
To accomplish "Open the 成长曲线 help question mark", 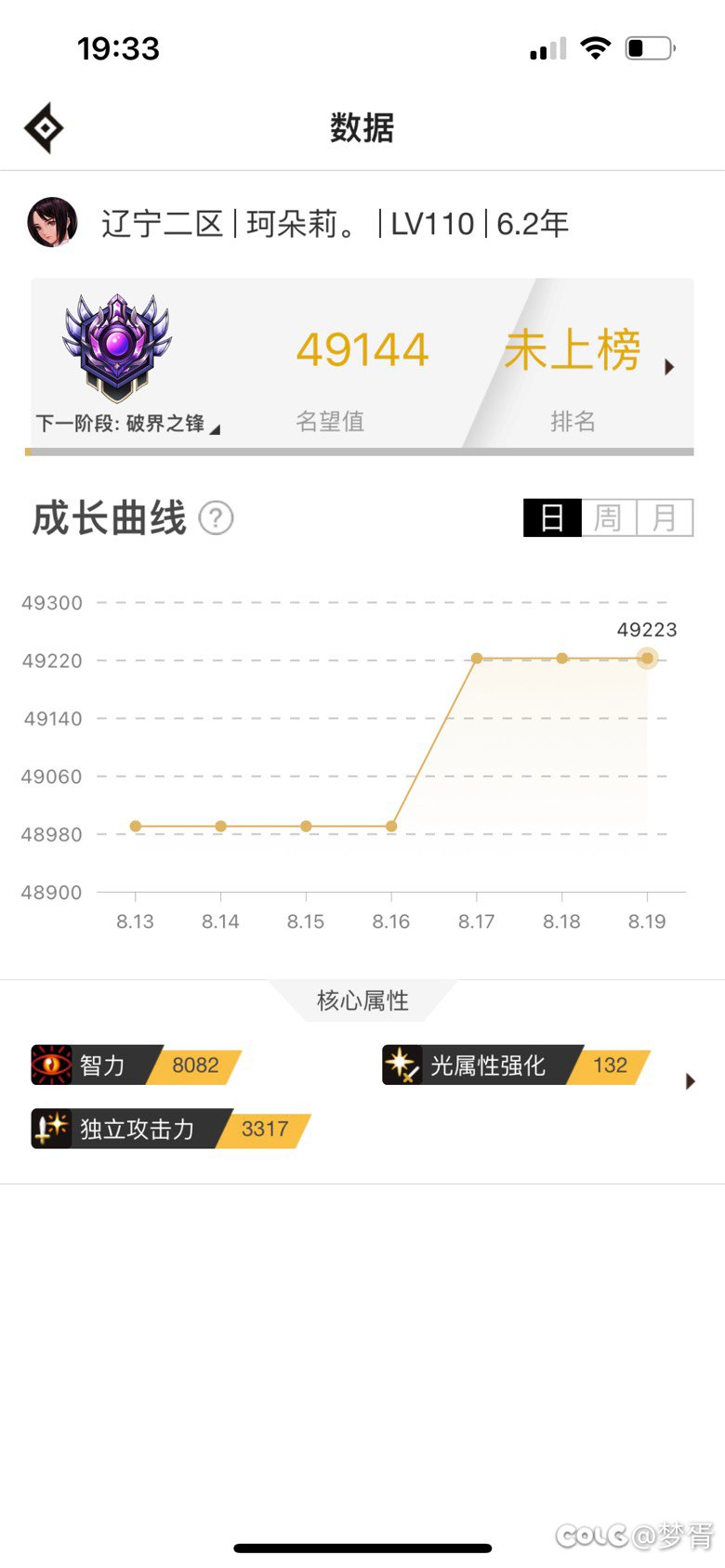I will (216, 518).
